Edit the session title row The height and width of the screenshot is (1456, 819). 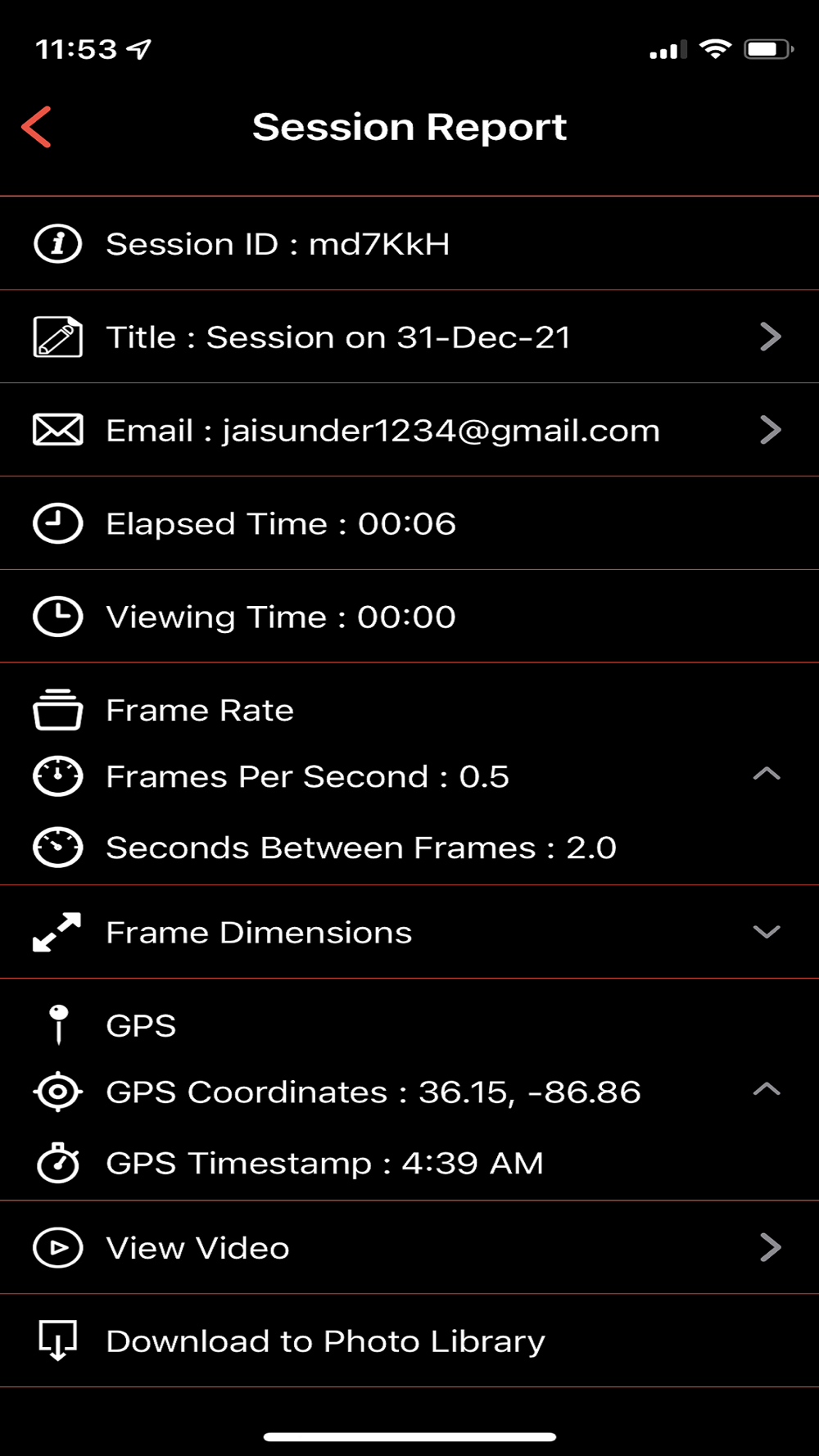click(409, 337)
